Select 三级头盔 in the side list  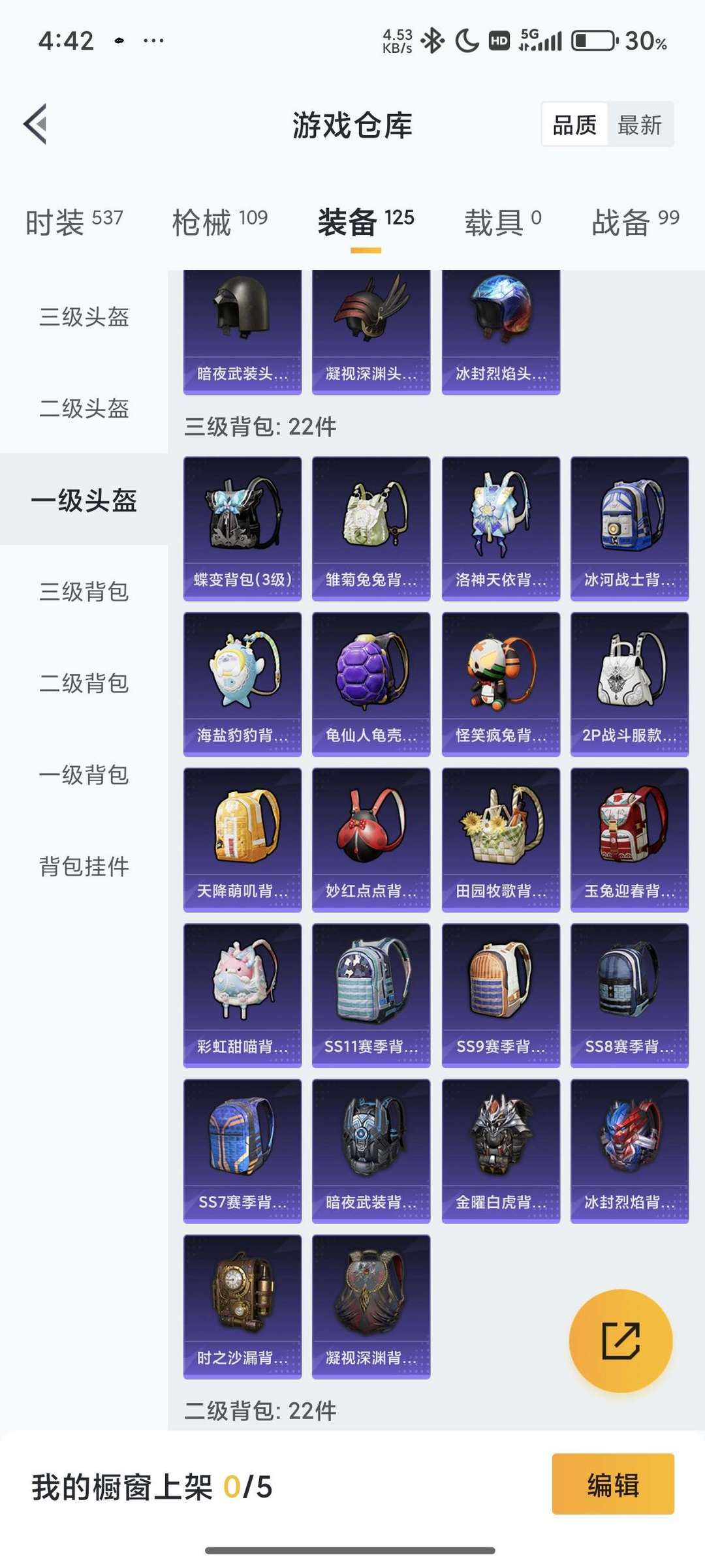pos(84,316)
